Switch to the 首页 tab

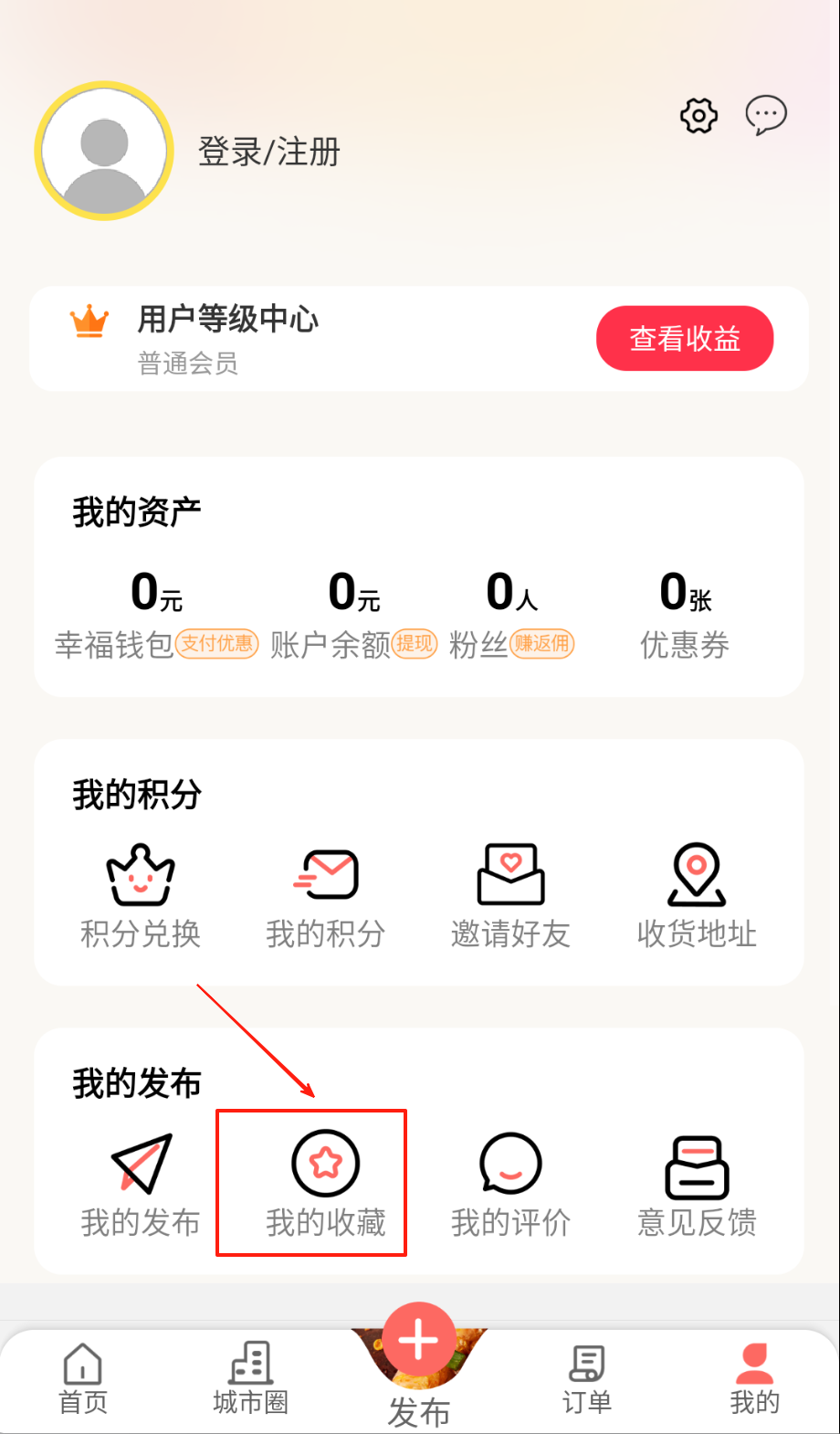click(x=83, y=1379)
